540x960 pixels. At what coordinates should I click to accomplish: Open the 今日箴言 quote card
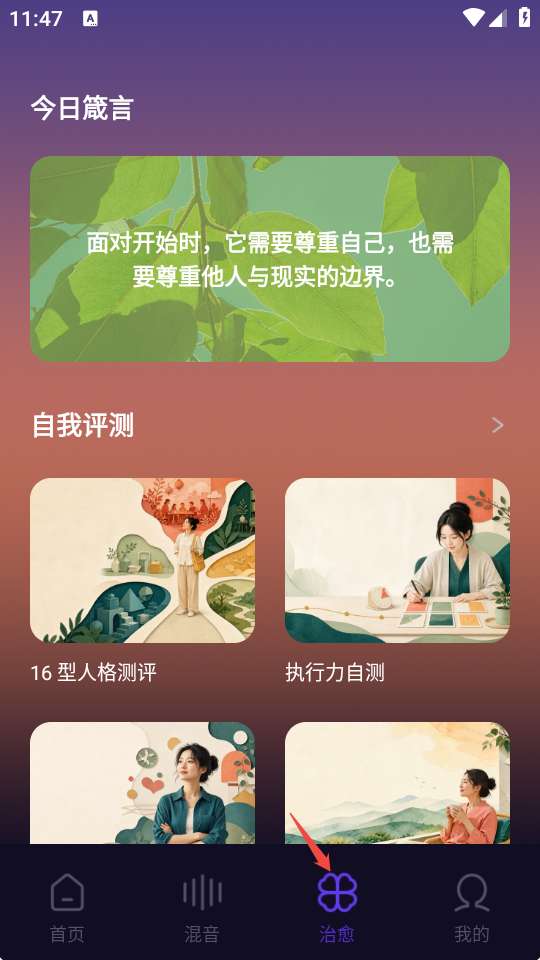click(270, 259)
